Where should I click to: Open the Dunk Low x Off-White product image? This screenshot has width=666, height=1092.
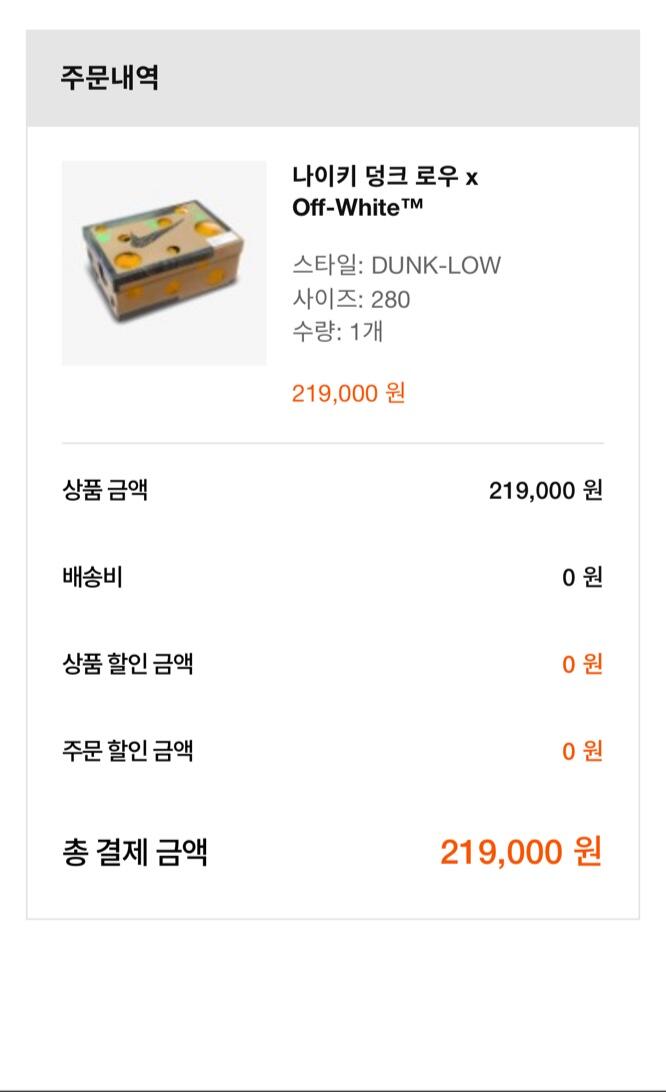164,263
